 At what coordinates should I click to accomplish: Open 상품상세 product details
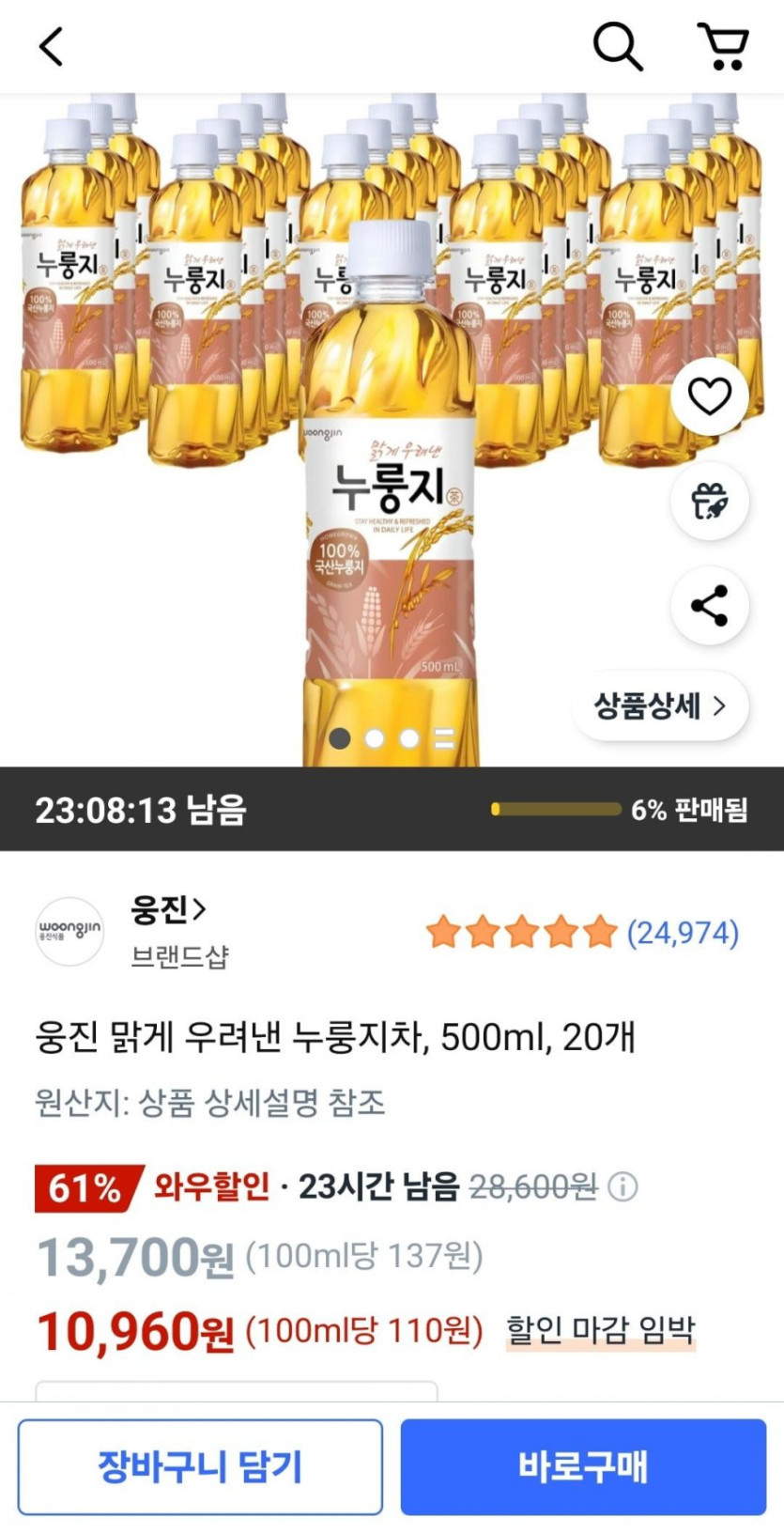tap(659, 706)
